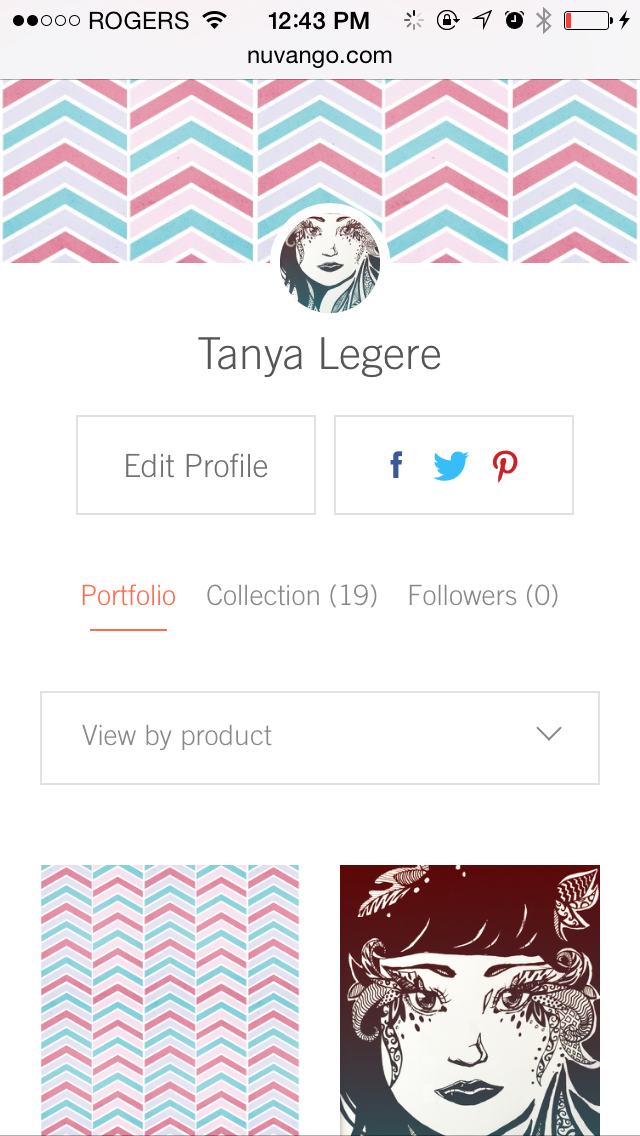This screenshot has height=1136, width=640.
Task: Open the chevron pattern artwork tile
Action: [x=170, y=998]
